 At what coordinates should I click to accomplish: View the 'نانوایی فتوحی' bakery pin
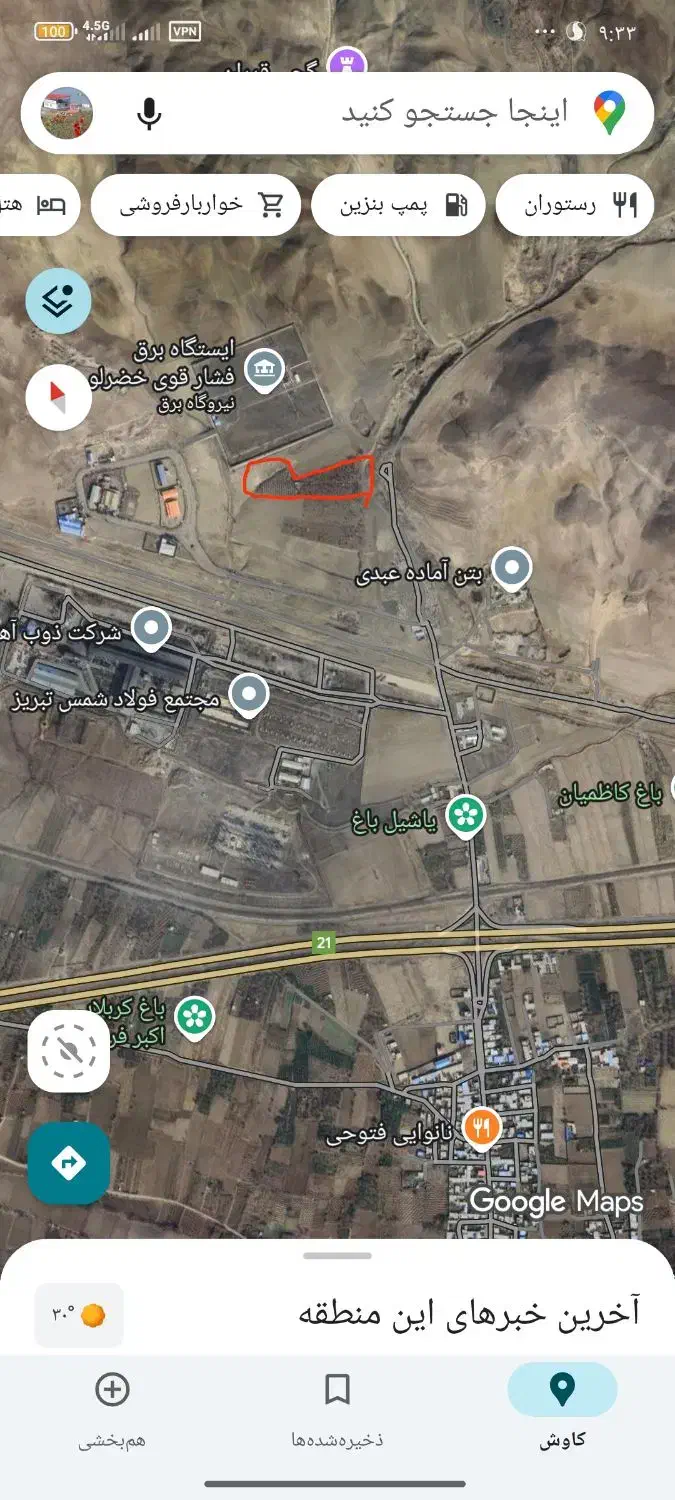482,1128
